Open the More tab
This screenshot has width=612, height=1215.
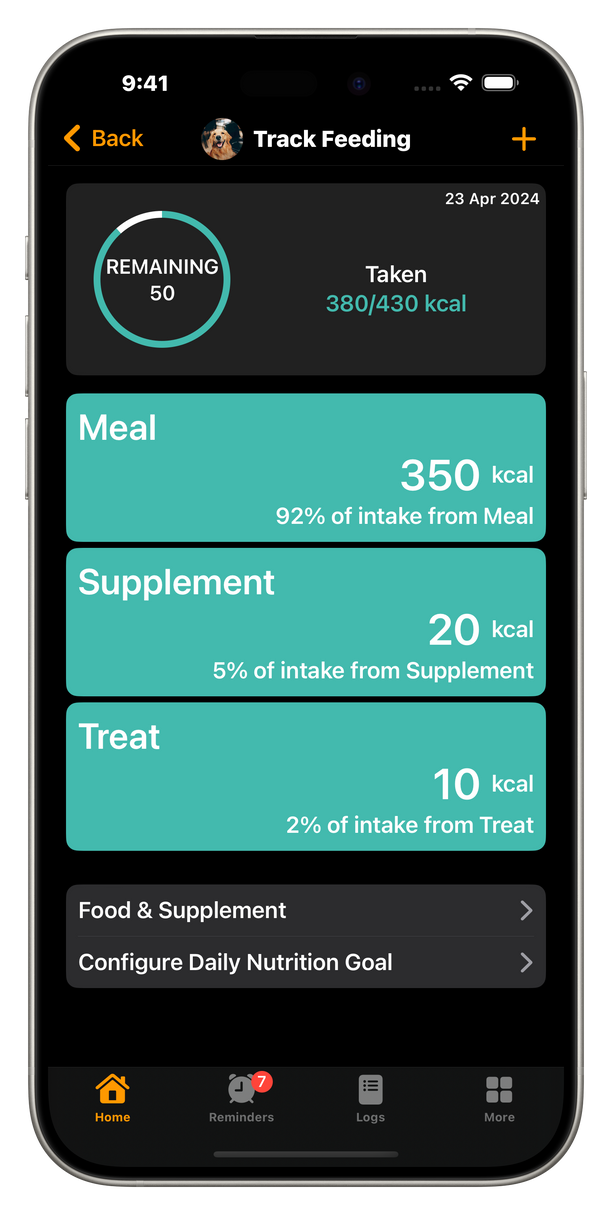coord(499,1098)
